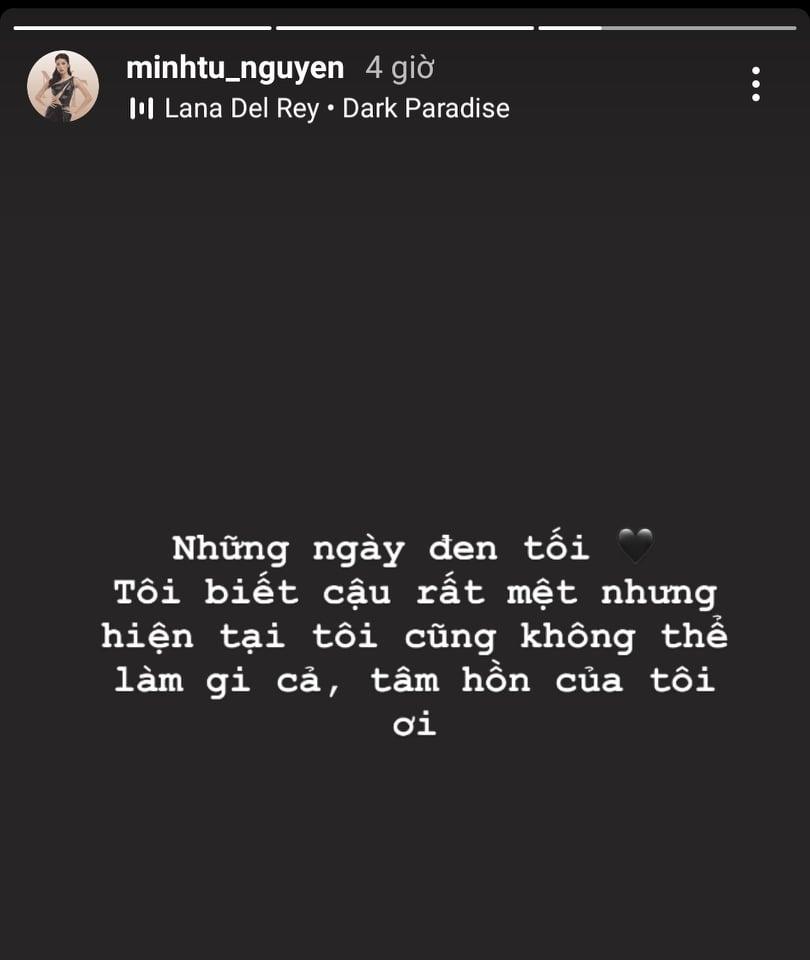The height and width of the screenshot is (960, 810).
Task: Open the Lana Del Rey Dark Paradise music tag
Action: 320,108
